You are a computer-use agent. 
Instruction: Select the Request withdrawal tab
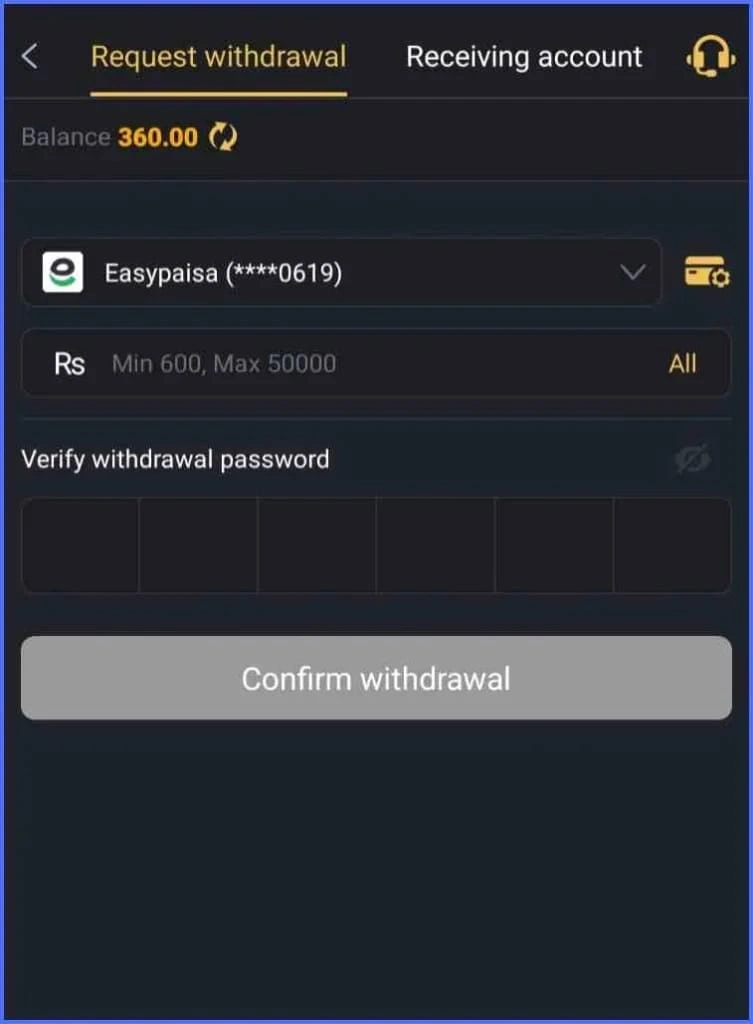pos(218,57)
